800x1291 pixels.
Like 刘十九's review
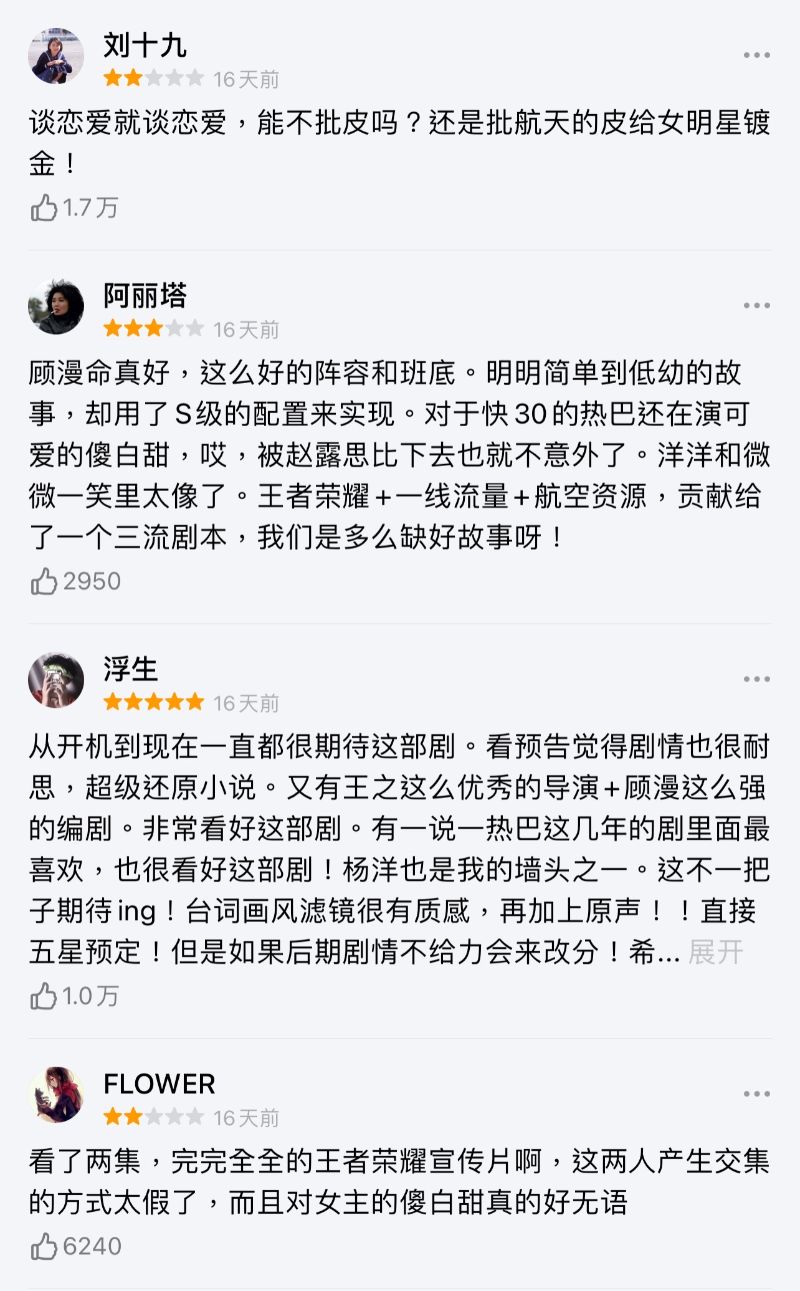coord(45,208)
